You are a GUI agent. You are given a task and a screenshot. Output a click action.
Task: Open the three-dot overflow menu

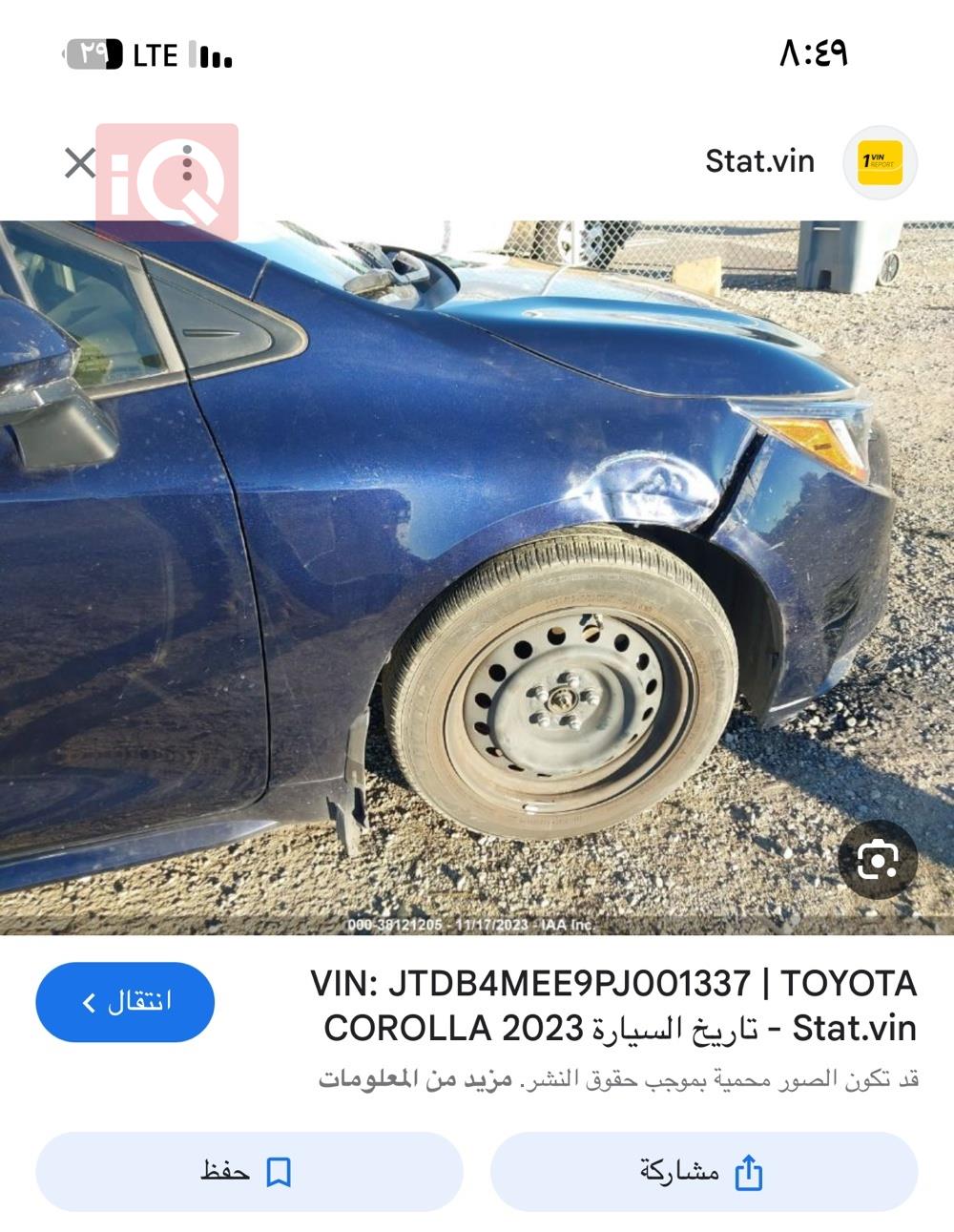coord(187,163)
